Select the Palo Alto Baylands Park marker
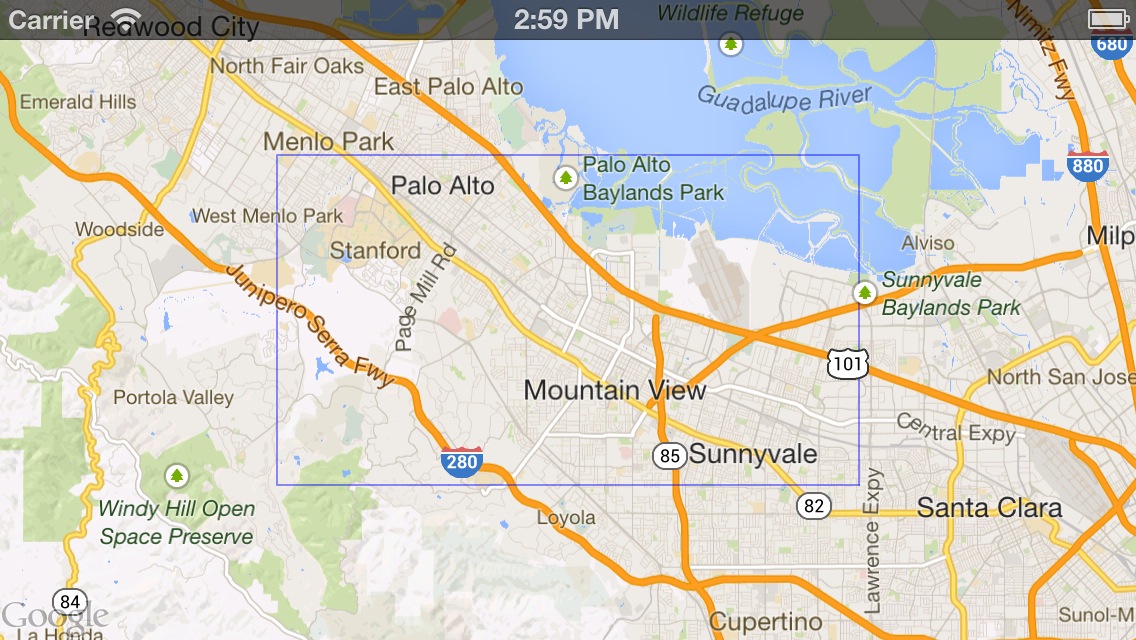Viewport: 1136px width, 640px height. [566, 178]
